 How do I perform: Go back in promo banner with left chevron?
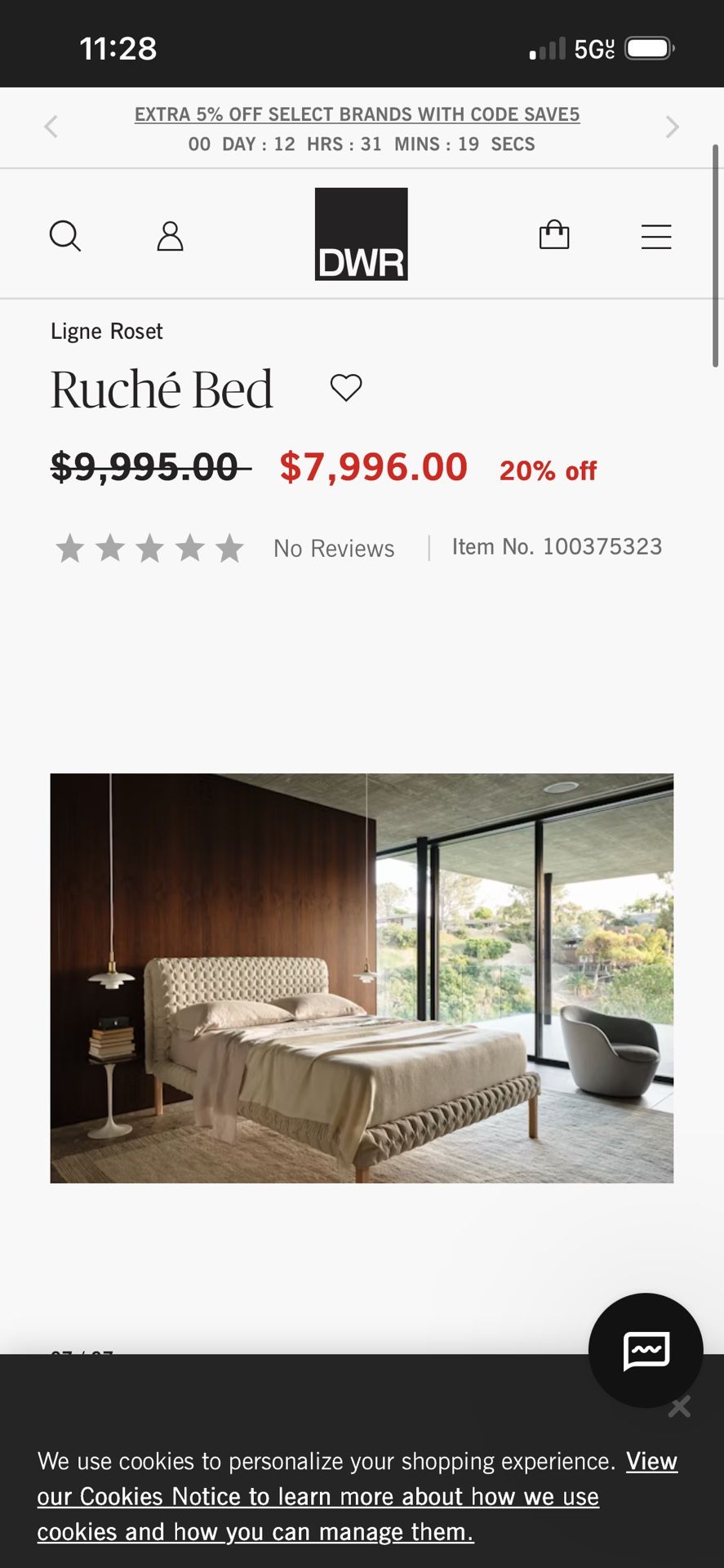[51, 127]
